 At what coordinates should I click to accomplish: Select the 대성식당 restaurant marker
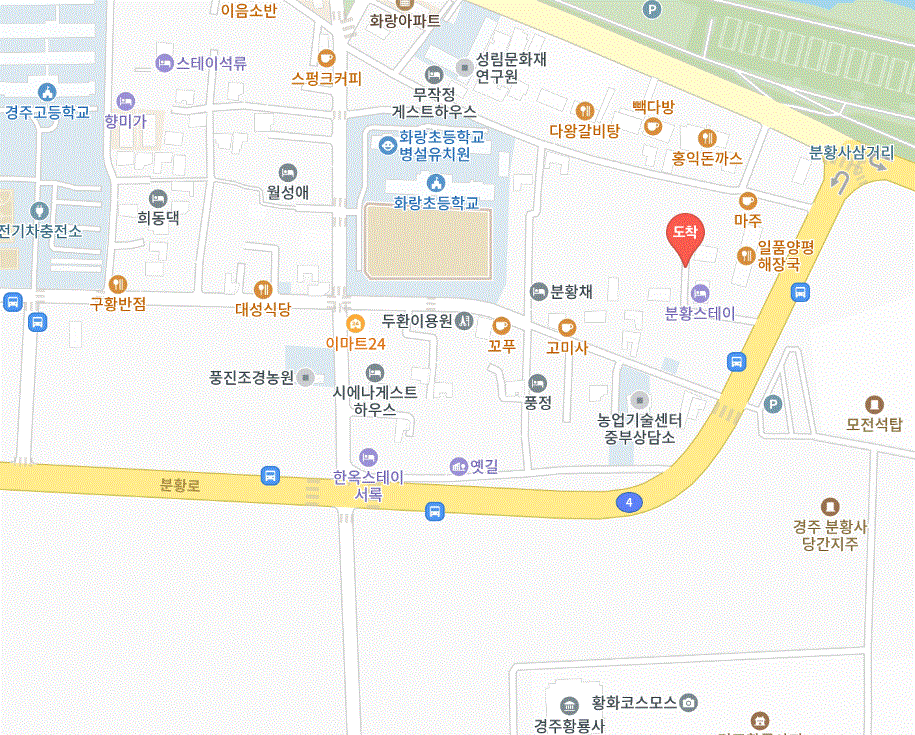pyautogui.click(x=263, y=289)
